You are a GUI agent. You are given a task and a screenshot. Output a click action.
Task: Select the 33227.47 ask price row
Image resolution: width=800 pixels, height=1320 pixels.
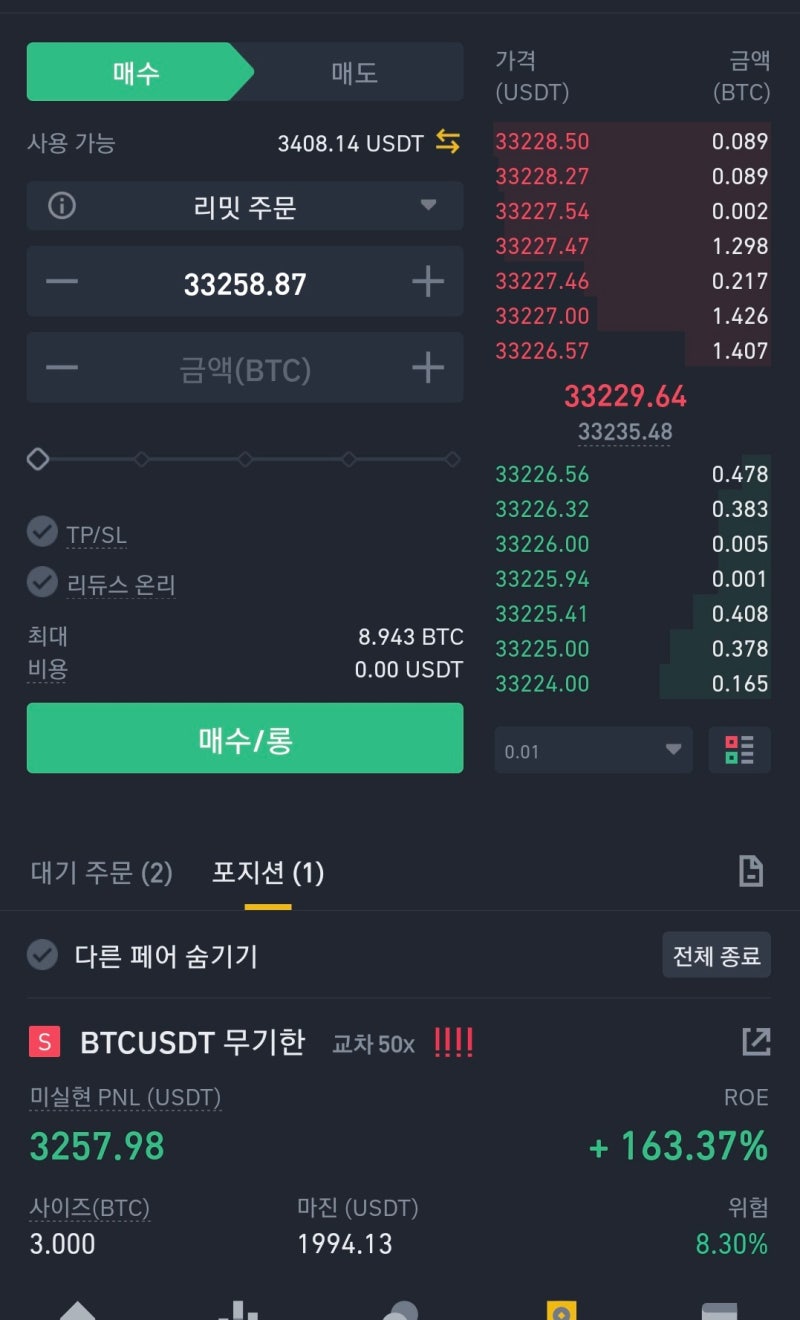632,246
